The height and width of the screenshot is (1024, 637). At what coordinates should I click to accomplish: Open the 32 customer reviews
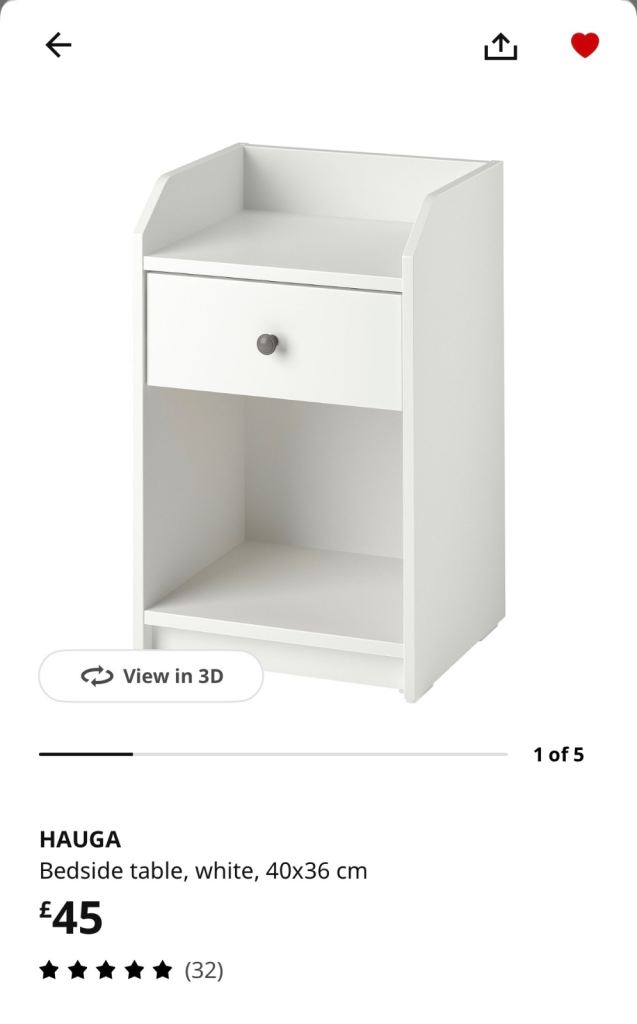coord(131,970)
